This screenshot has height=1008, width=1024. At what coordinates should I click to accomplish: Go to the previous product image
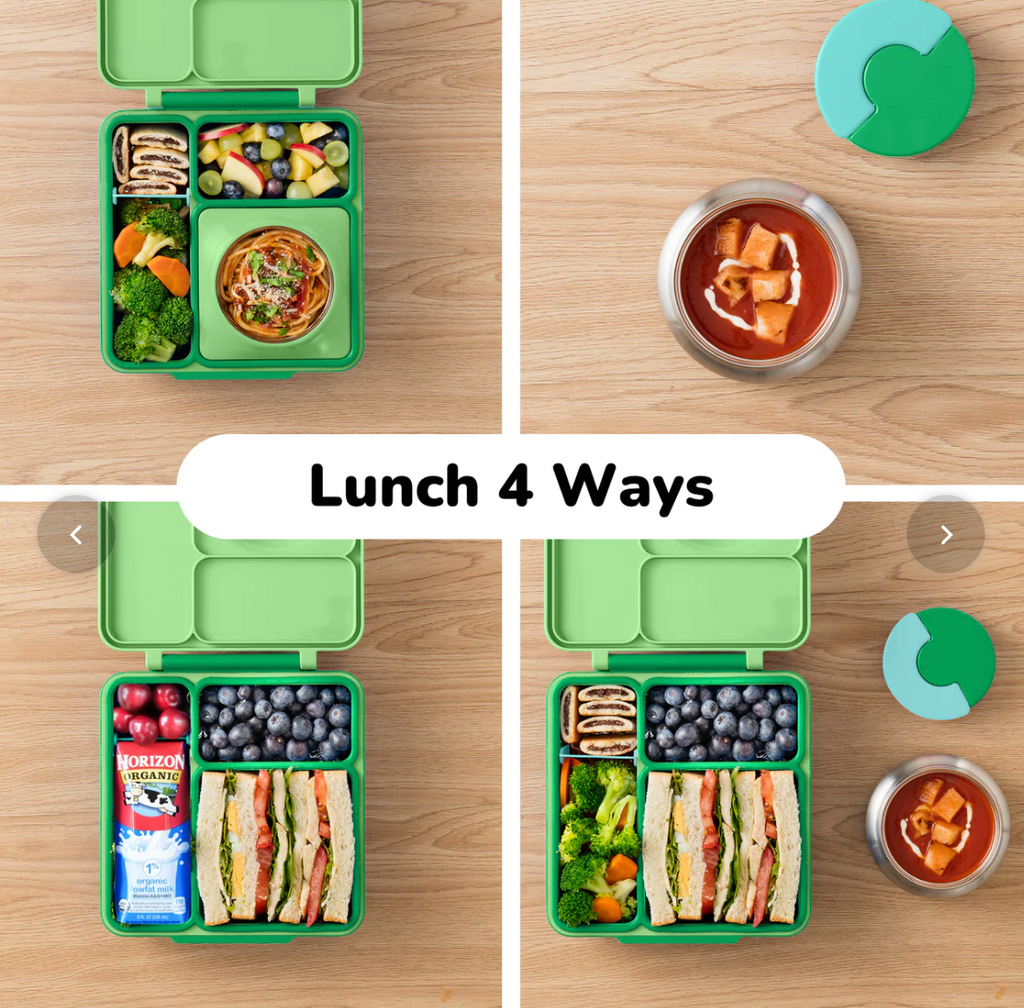pyautogui.click(x=76, y=535)
